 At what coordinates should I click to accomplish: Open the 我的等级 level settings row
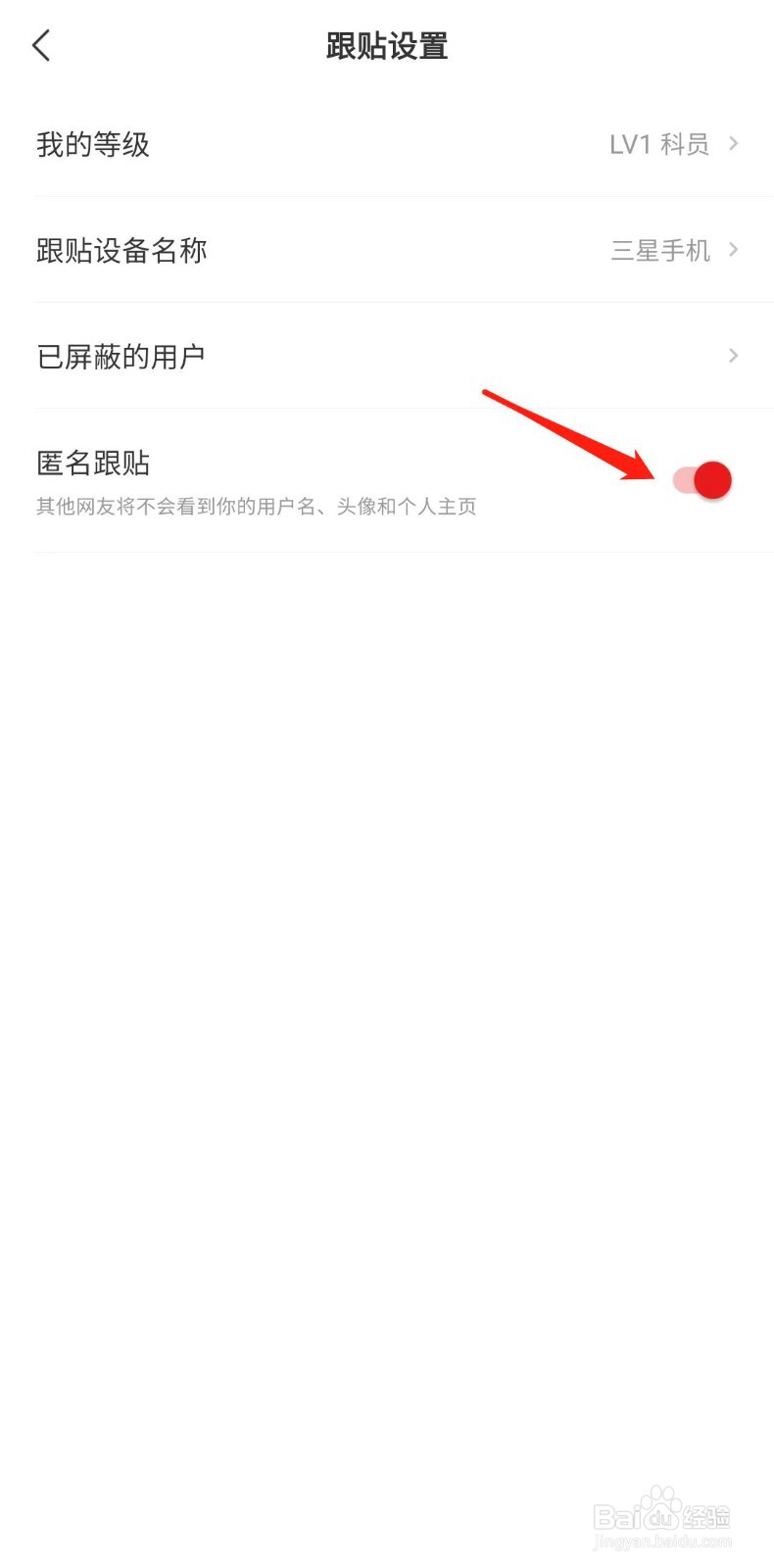93,144
